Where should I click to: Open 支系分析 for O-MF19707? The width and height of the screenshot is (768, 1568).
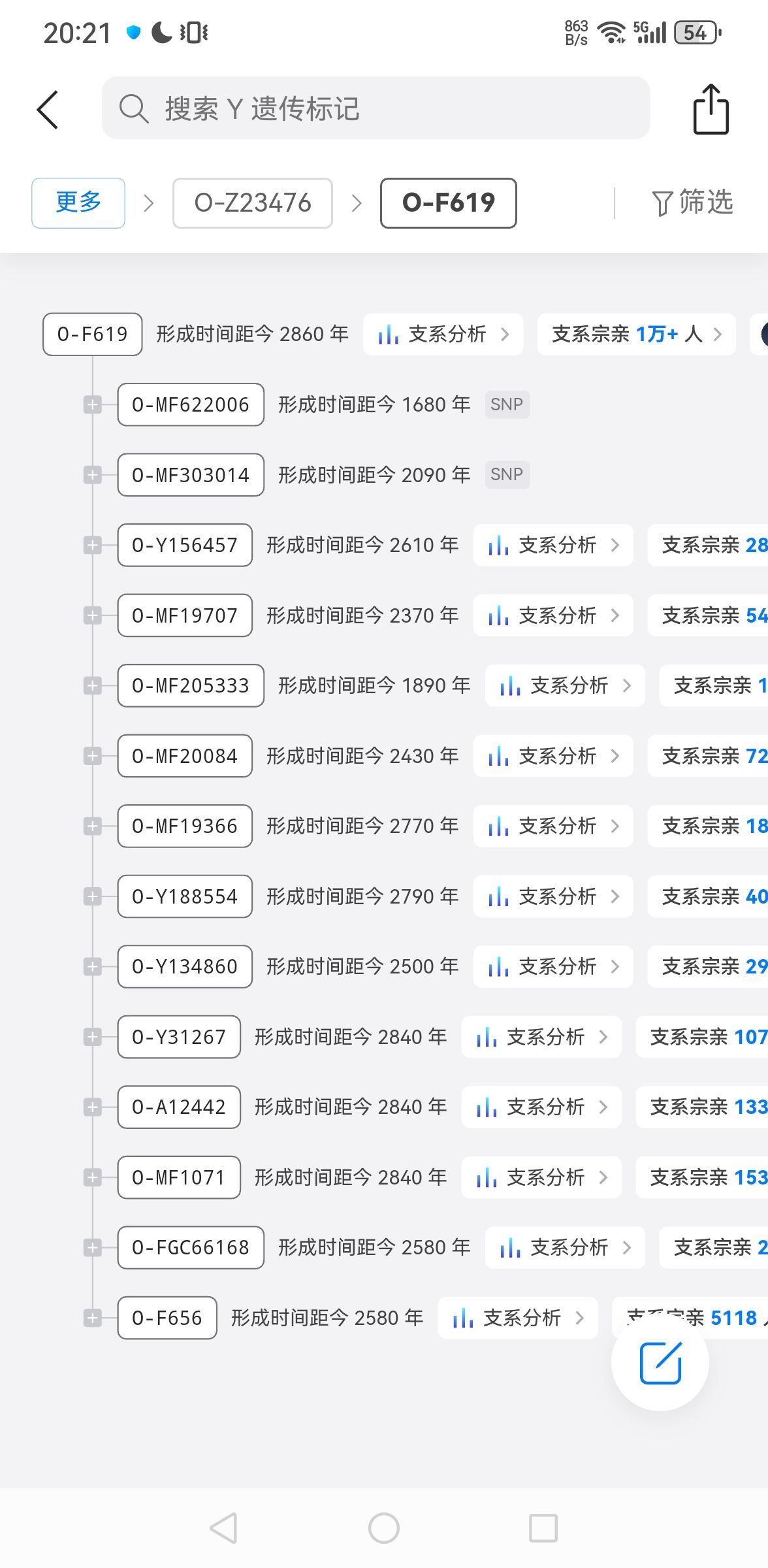[553, 615]
